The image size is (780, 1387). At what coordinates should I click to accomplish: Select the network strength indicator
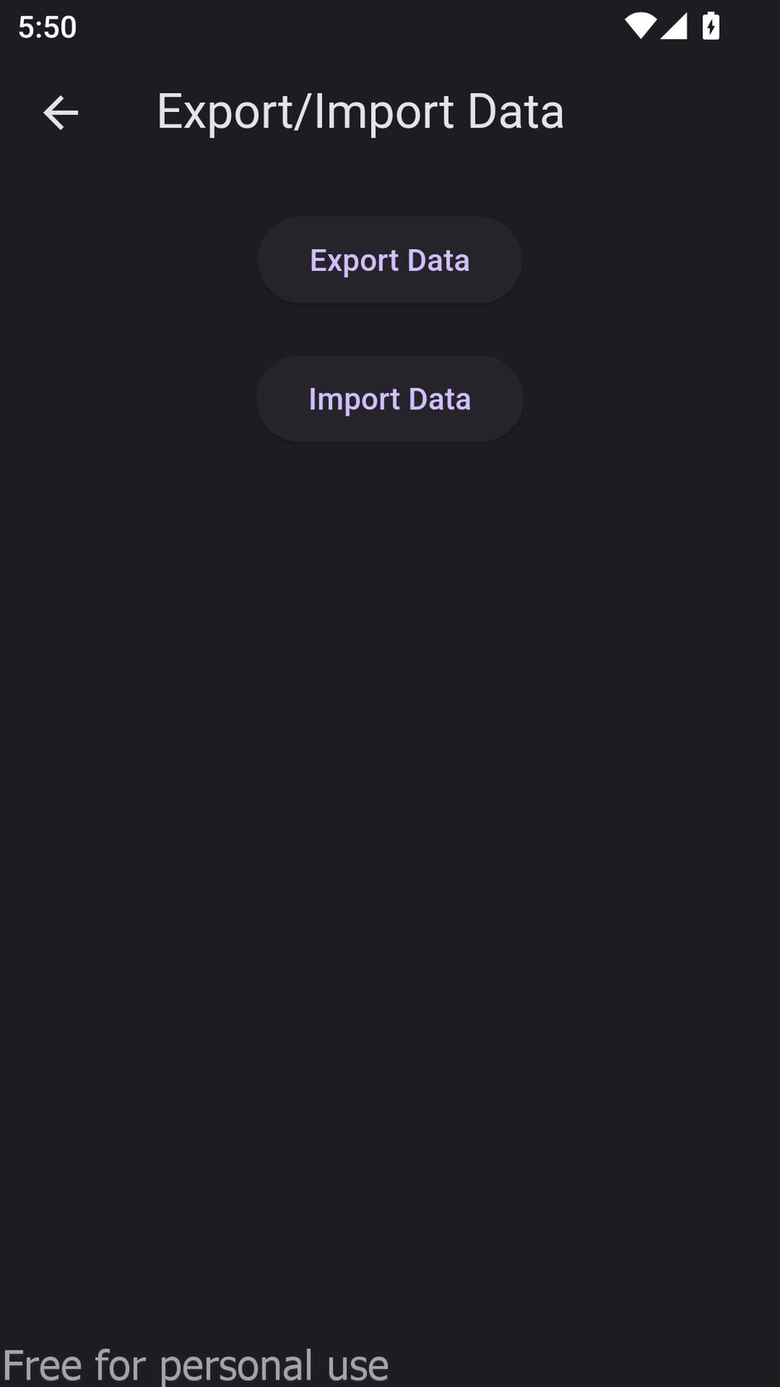(678, 27)
